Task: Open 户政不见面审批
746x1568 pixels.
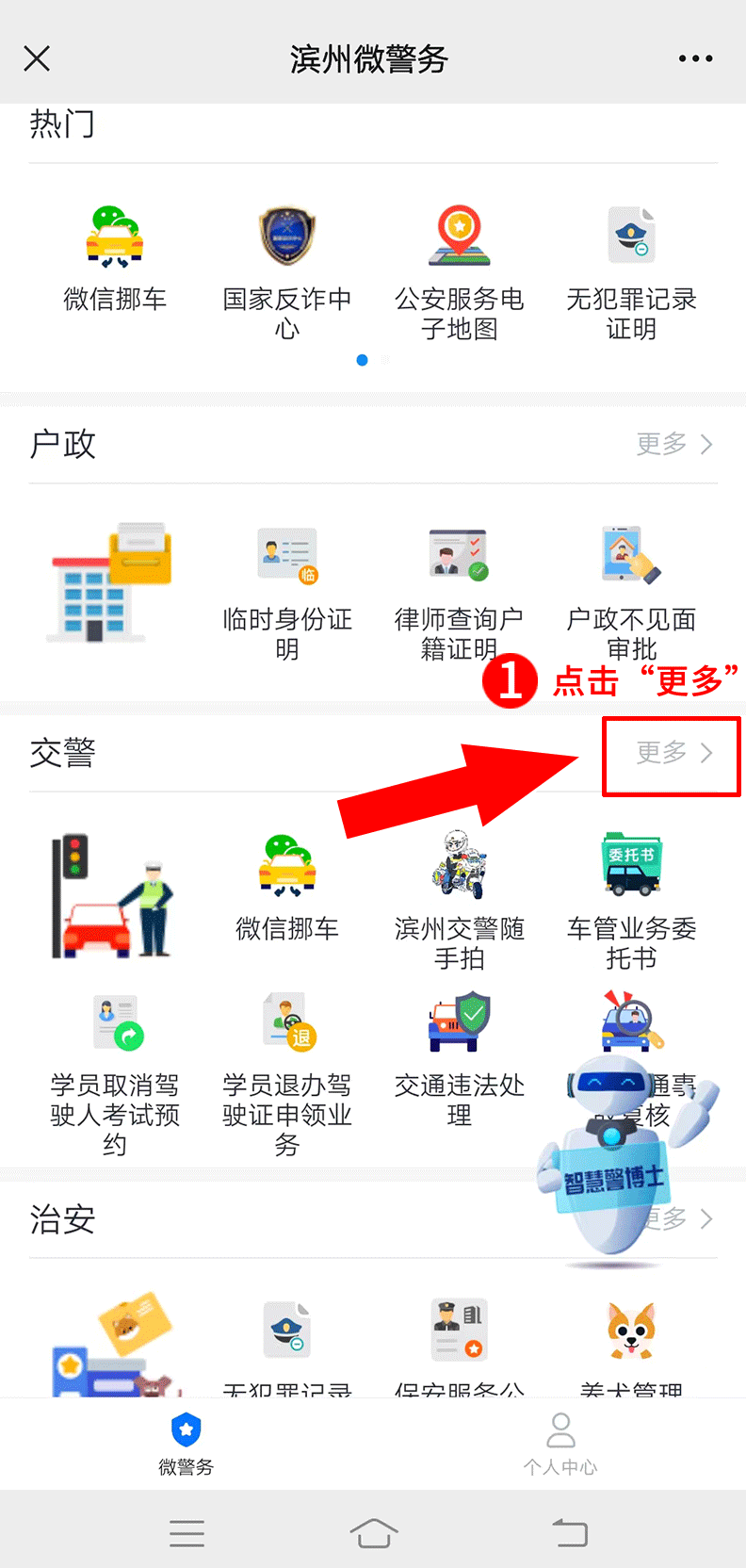Action: pos(631,594)
